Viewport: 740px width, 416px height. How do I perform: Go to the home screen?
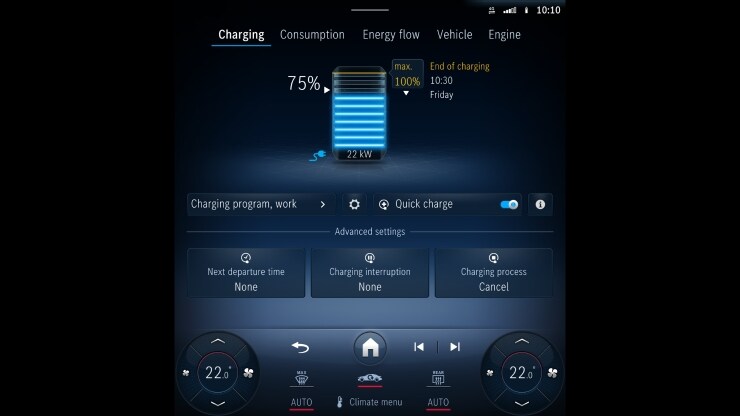(x=370, y=347)
